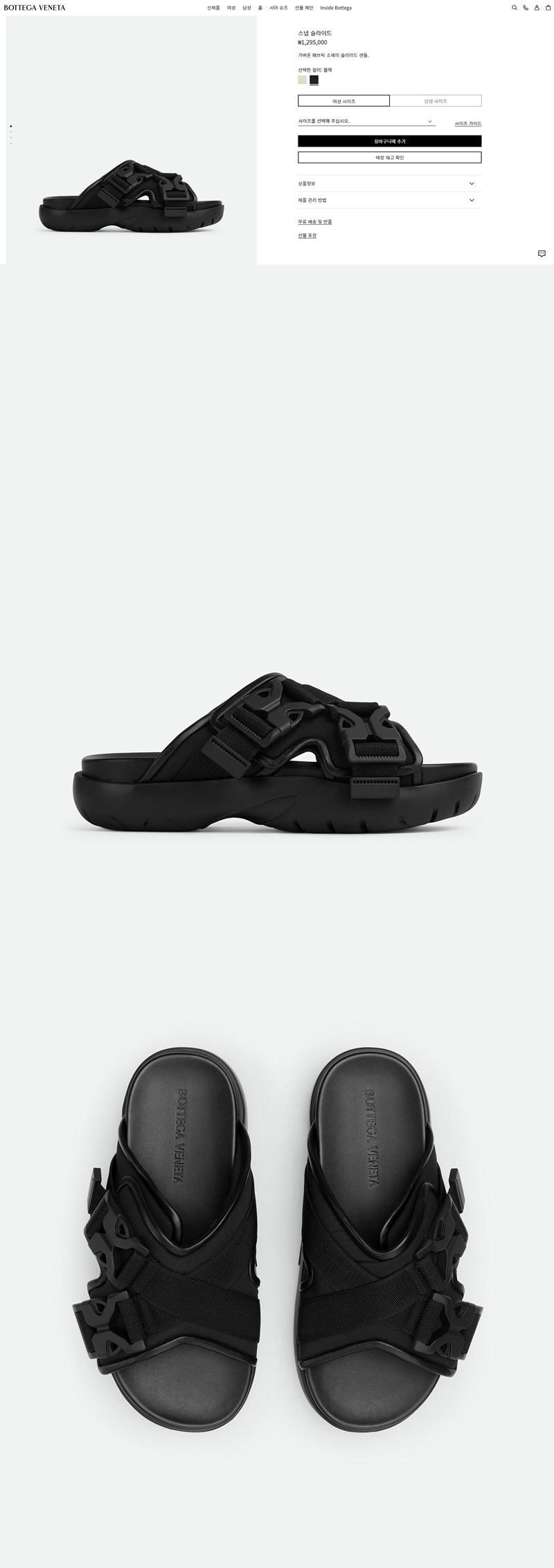Open the 신제품 menu
Viewport: 554px width, 1568px height.
pos(213,8)
